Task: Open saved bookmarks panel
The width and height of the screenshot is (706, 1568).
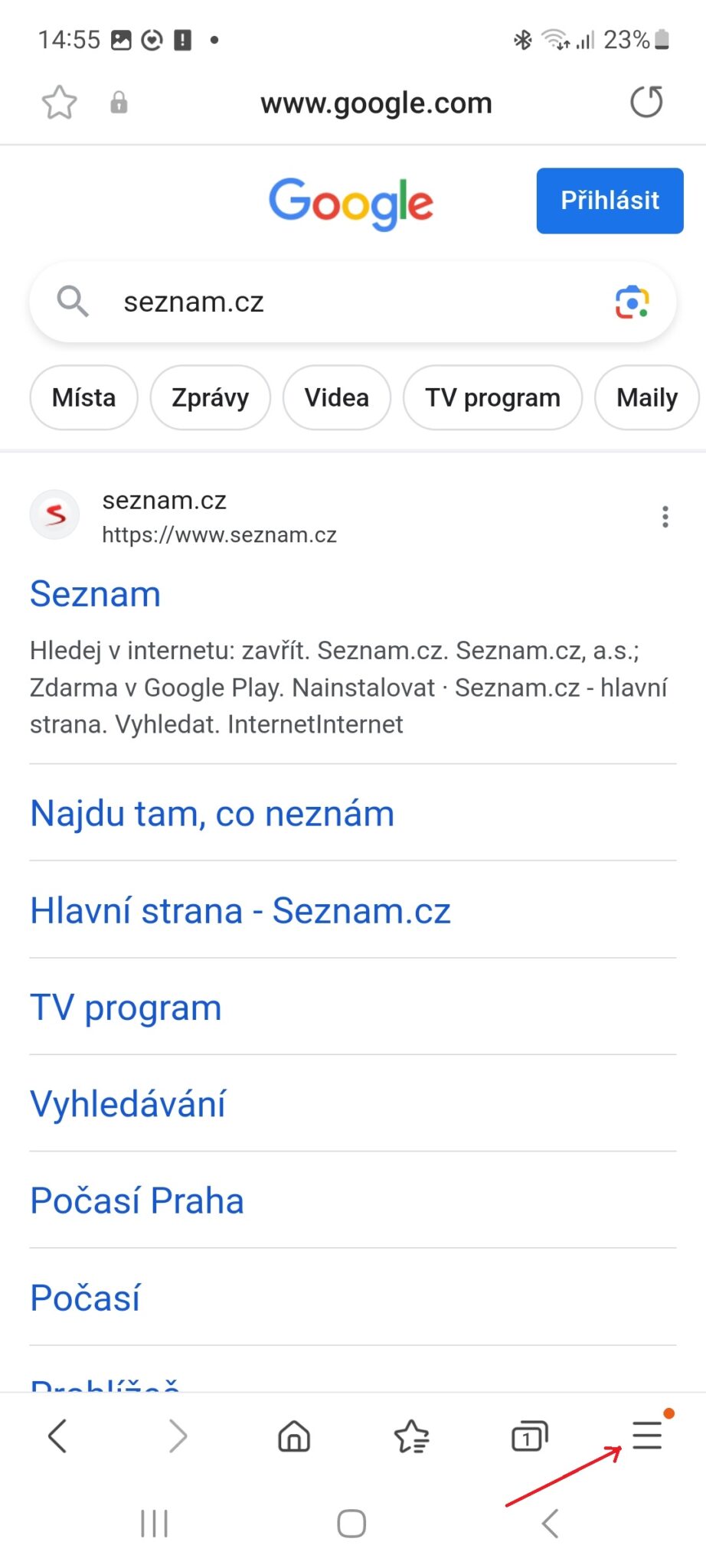Action: 412,1436
